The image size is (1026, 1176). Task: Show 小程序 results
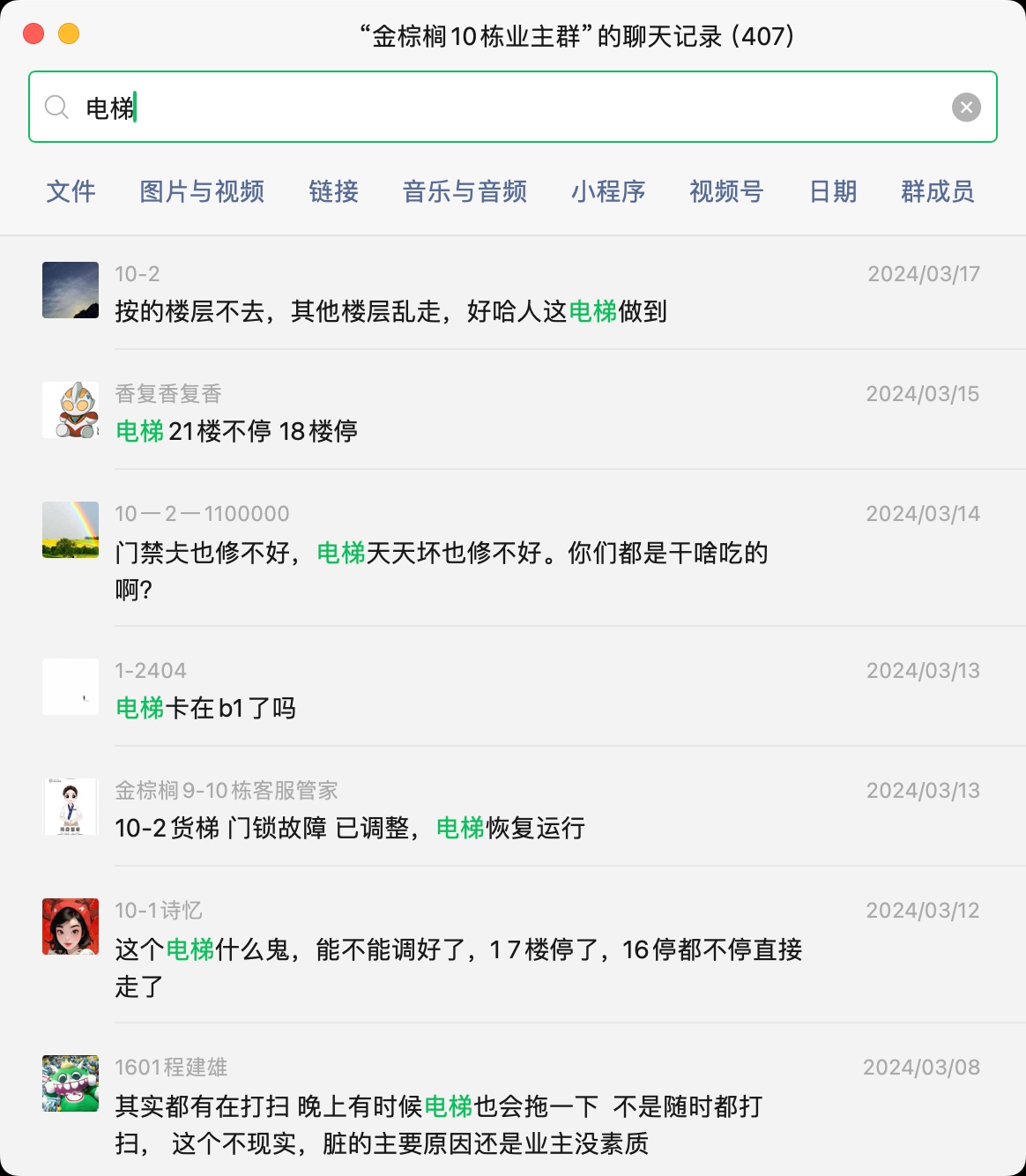tap(608, 191)
